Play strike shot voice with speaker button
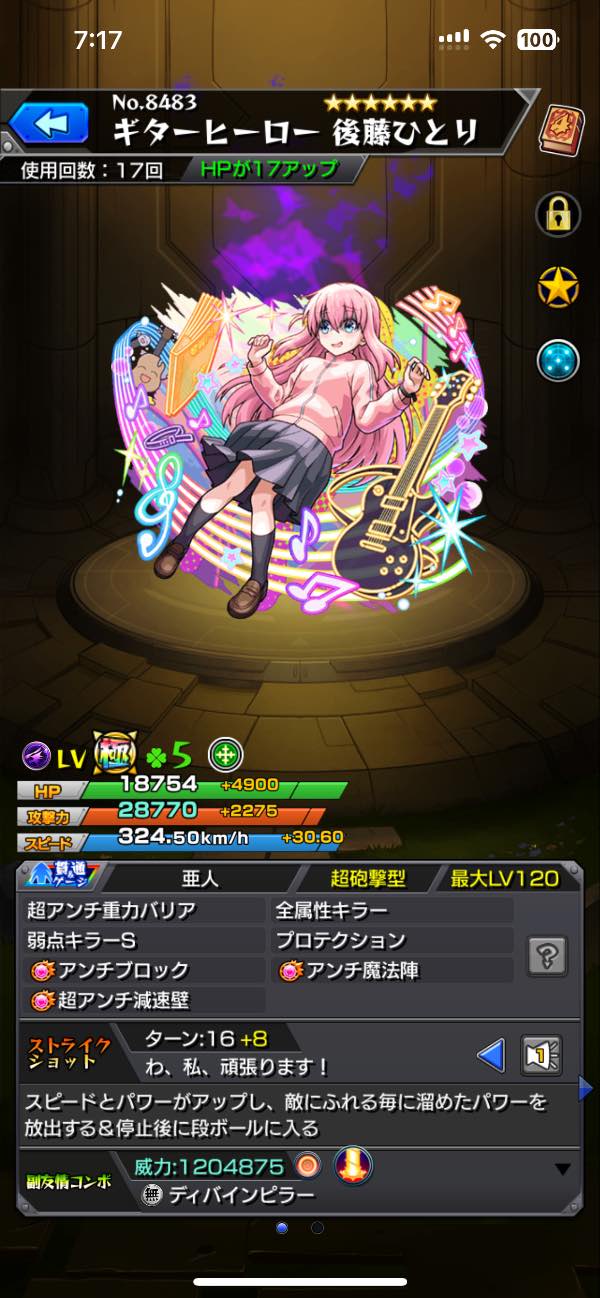Image resolution: width=600 pixels, height=1298 pixels. point(542,1055)
